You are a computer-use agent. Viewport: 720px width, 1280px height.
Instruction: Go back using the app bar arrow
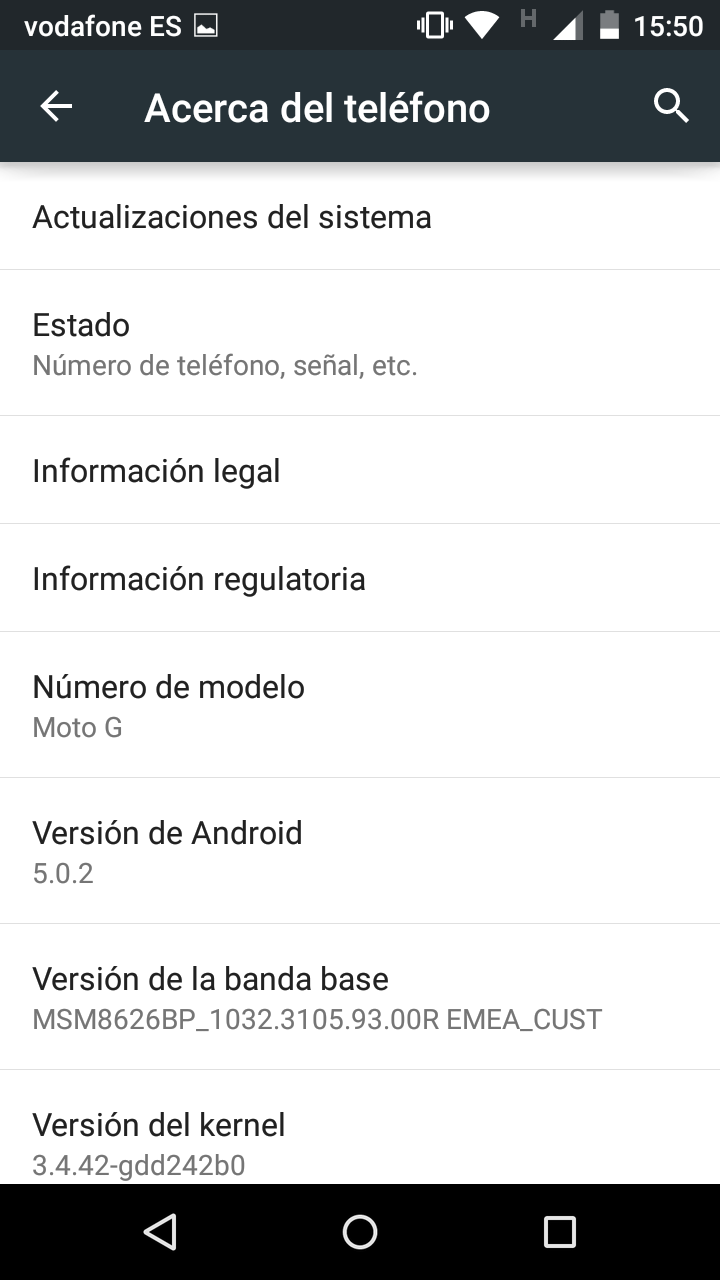point(56,106)
